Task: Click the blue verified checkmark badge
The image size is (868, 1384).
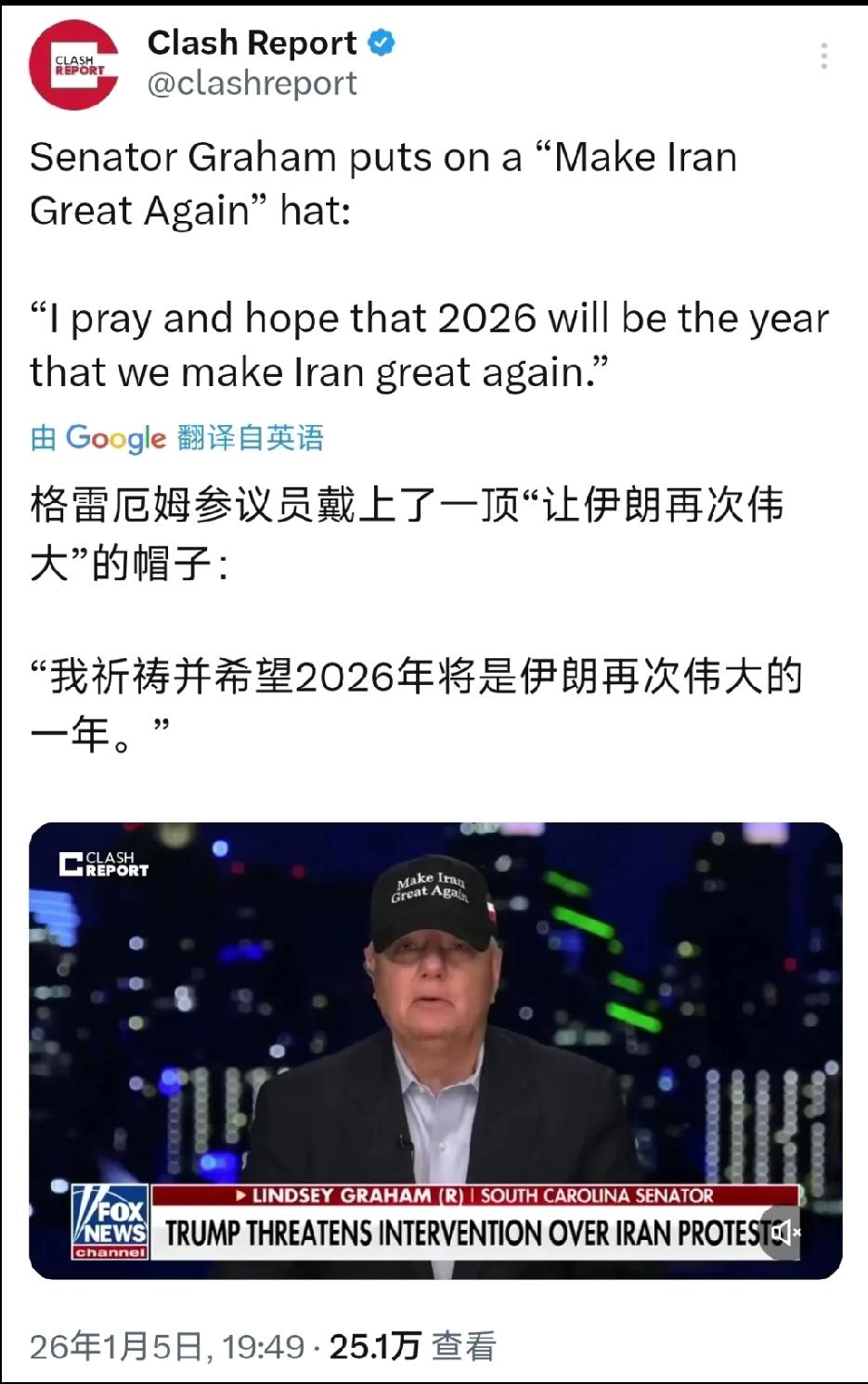Action: (x=382, y=42)
